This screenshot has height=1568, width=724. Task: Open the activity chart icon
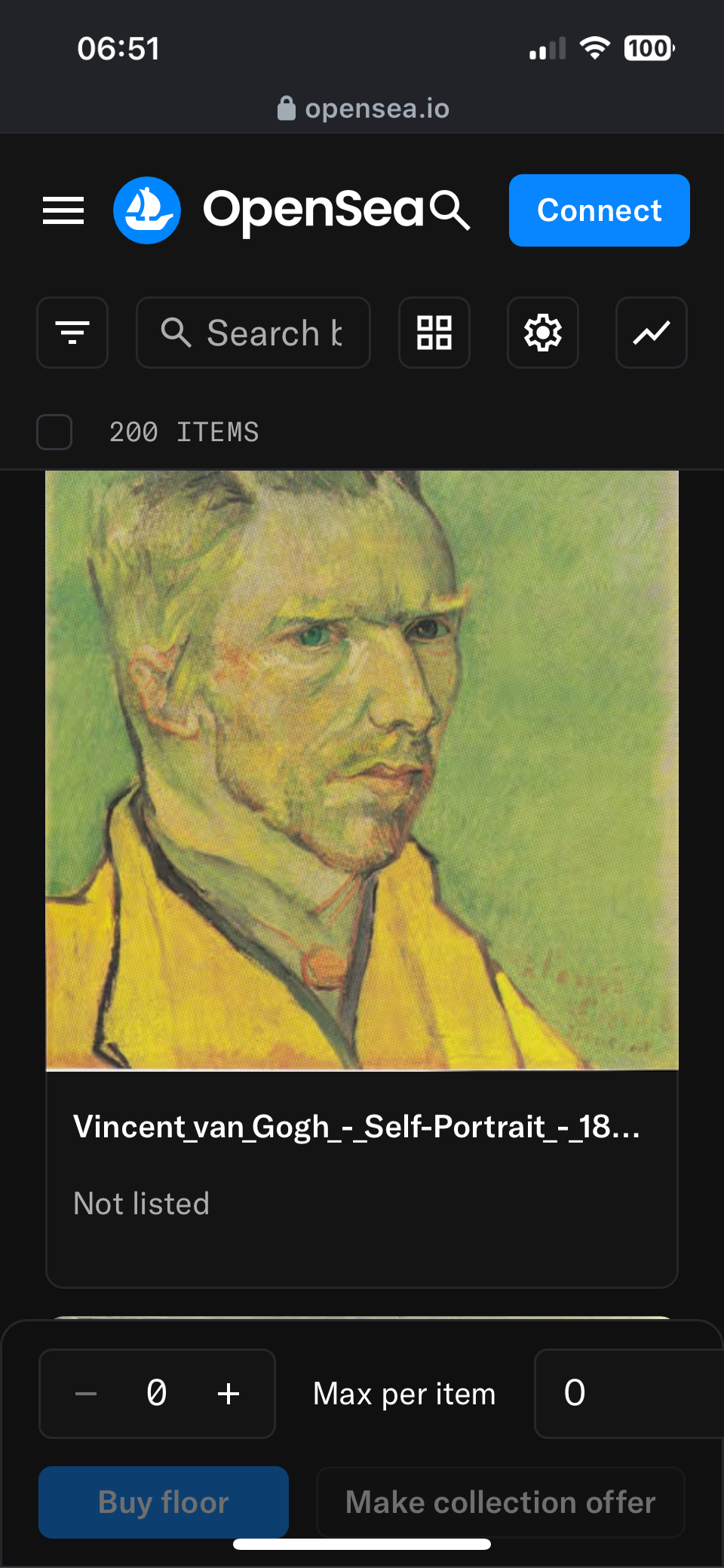pyautogui.click(x=652, y=333)
